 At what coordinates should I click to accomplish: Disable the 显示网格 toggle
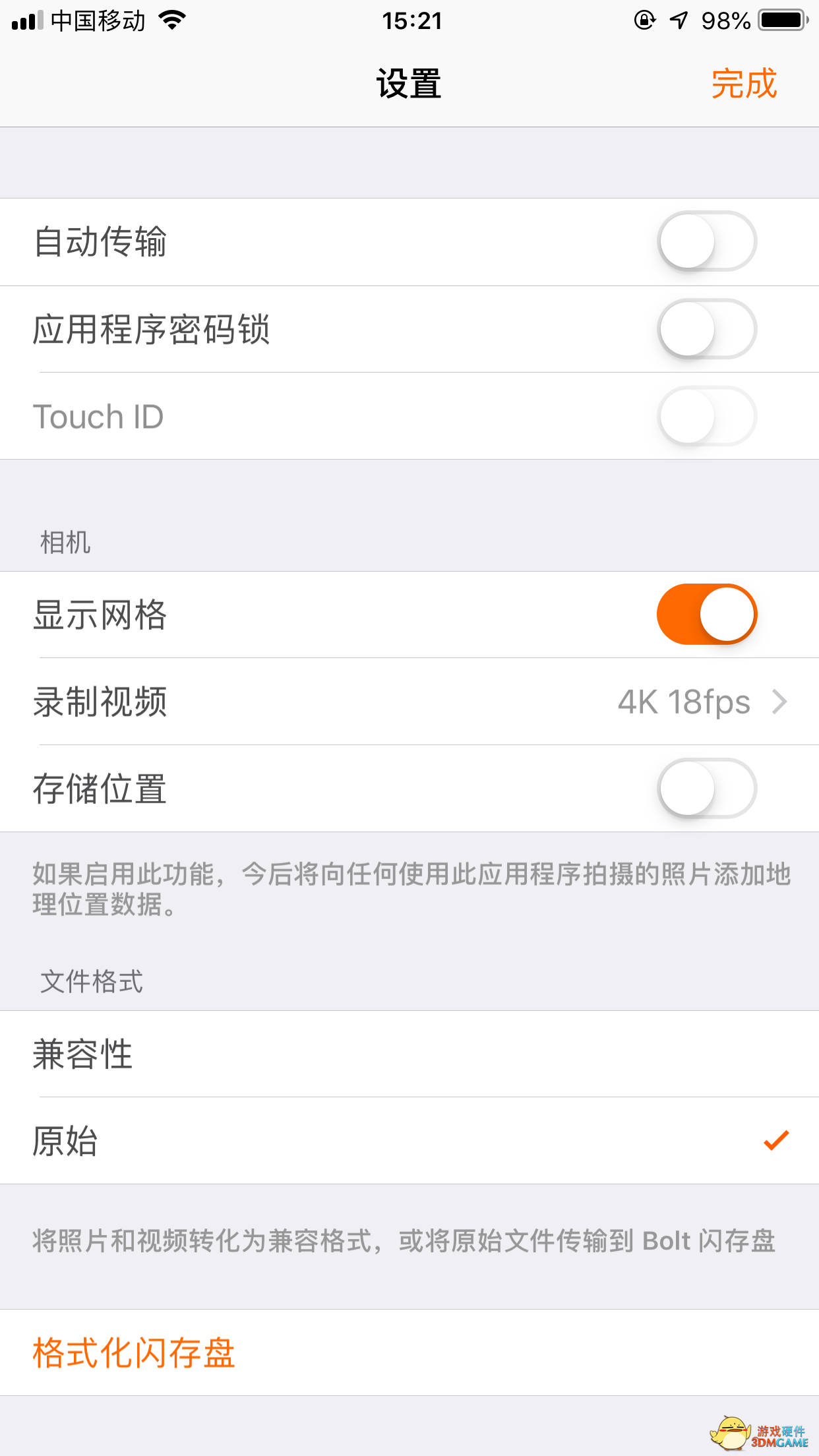click(x=707, y=614)
